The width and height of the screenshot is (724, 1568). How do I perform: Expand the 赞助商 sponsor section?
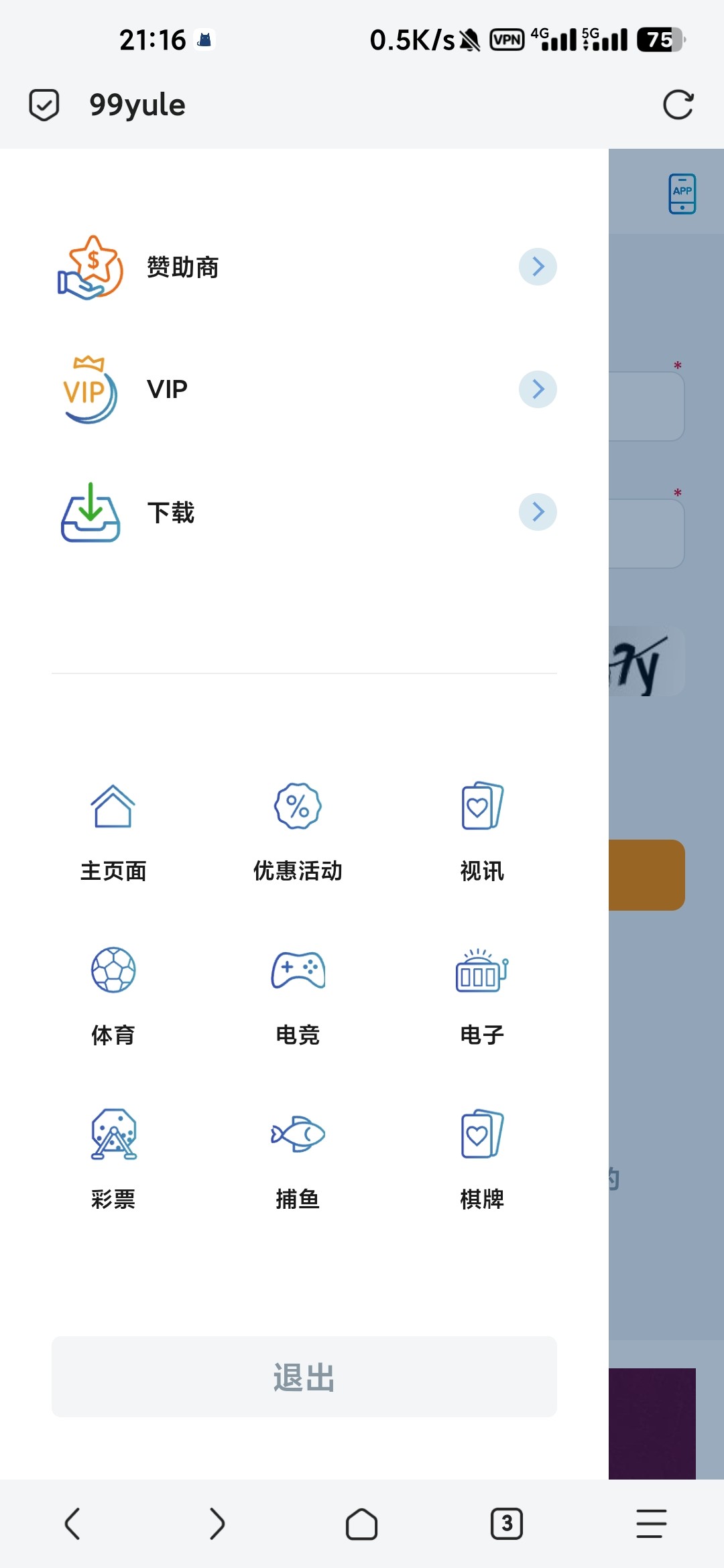point(538,266)
